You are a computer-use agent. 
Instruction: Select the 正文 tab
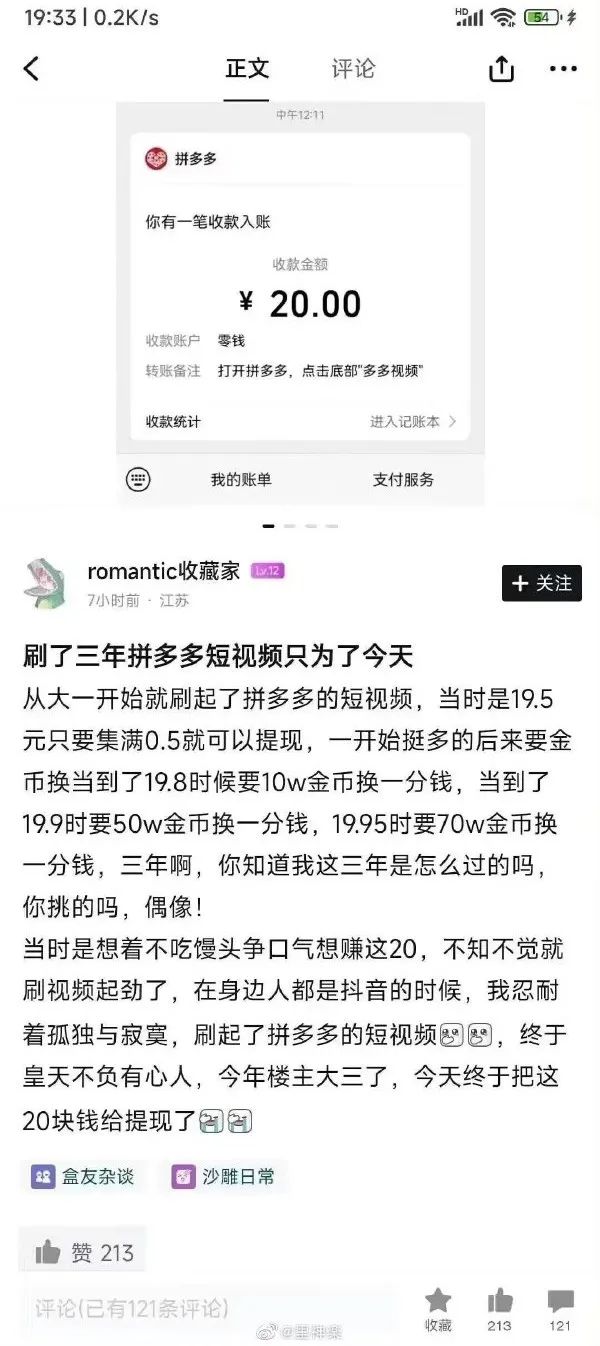coord(247,69)
